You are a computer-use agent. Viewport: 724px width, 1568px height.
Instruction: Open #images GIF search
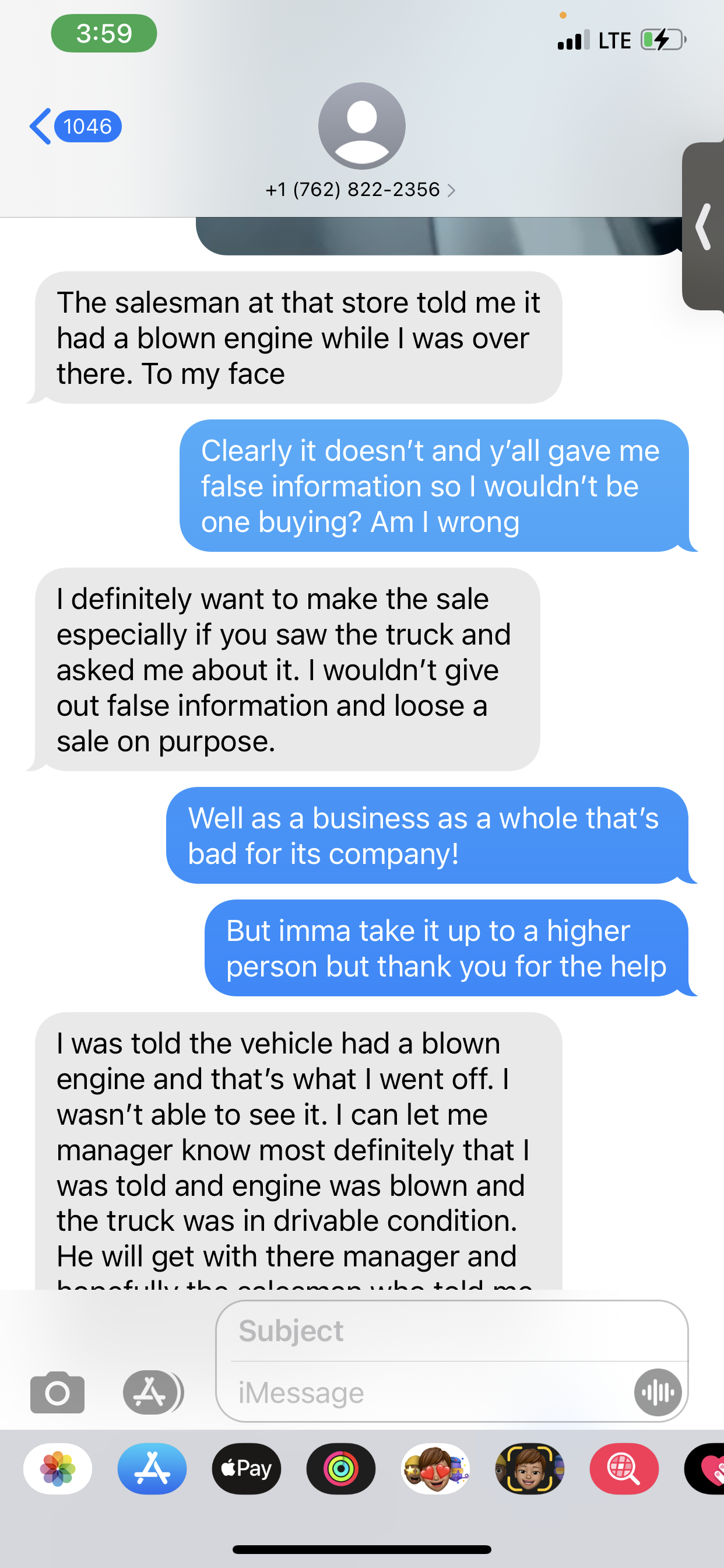624,1469
